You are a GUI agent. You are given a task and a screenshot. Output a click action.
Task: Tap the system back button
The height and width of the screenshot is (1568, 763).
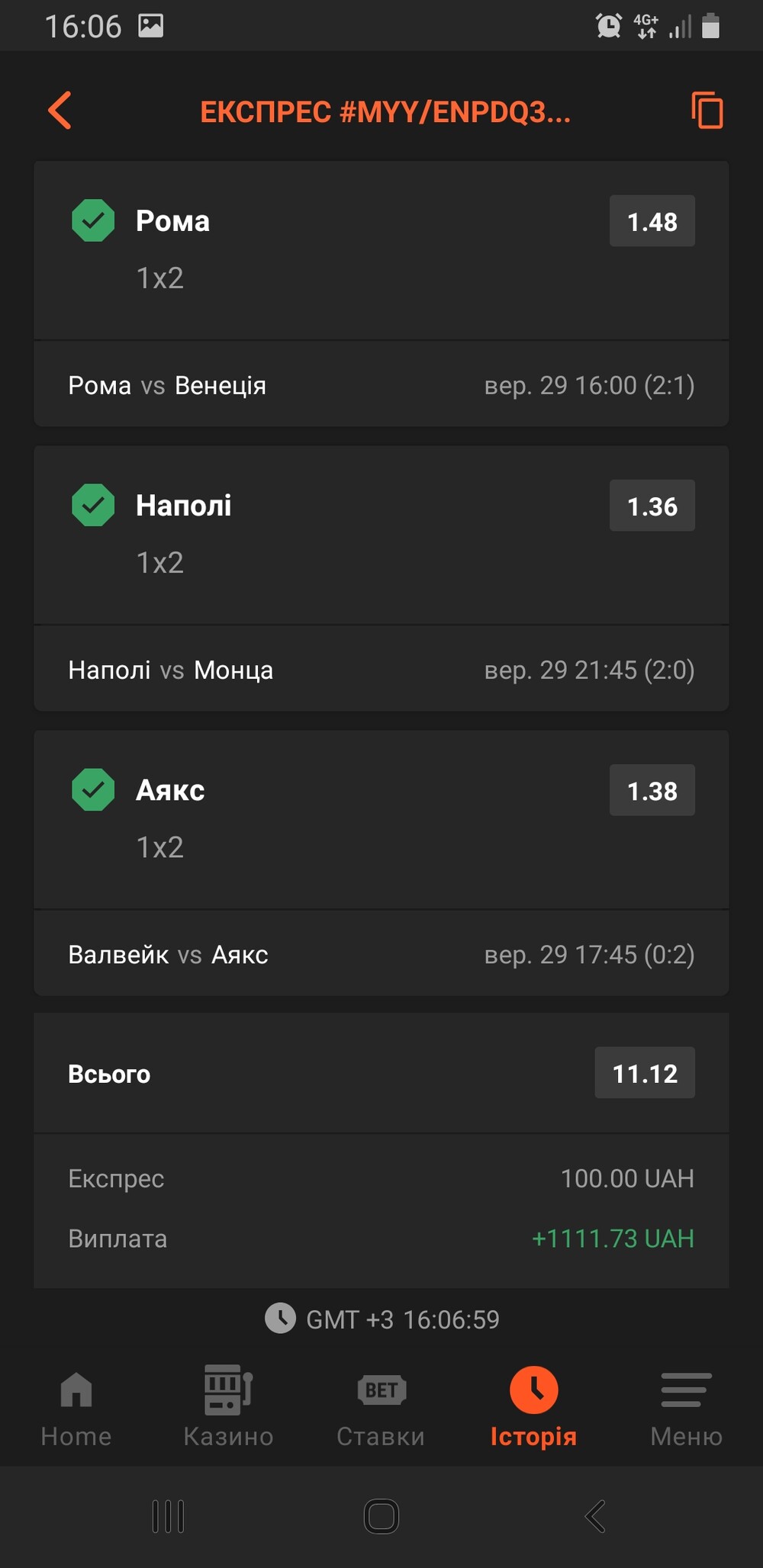tap(595, 1516)
